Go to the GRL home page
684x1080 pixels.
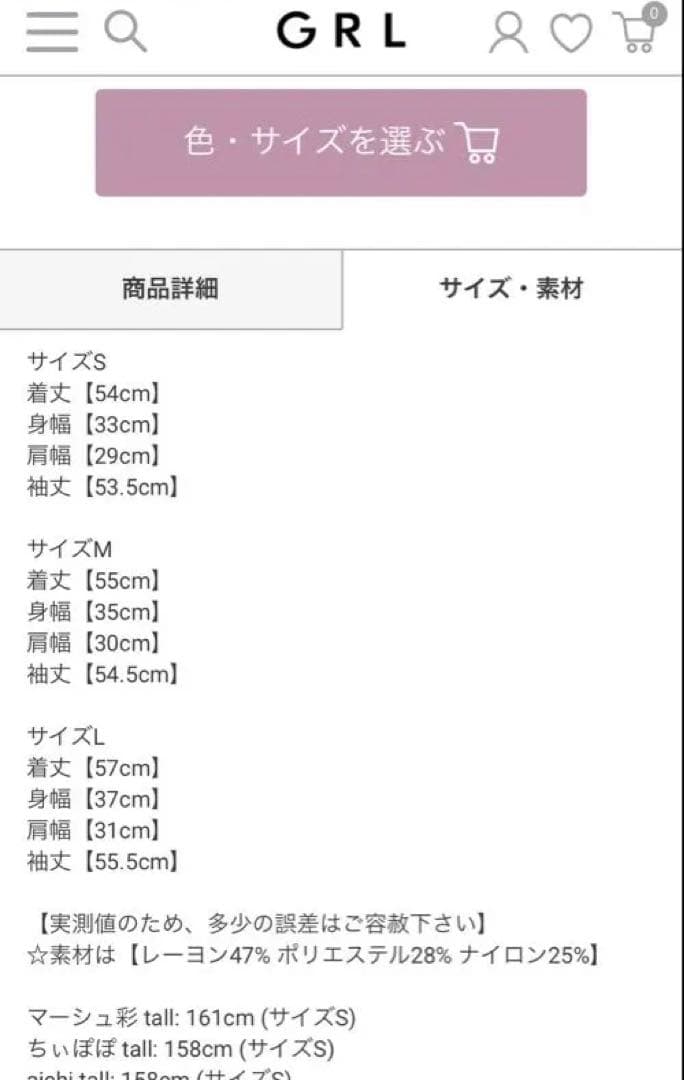(x=341, y=33)
